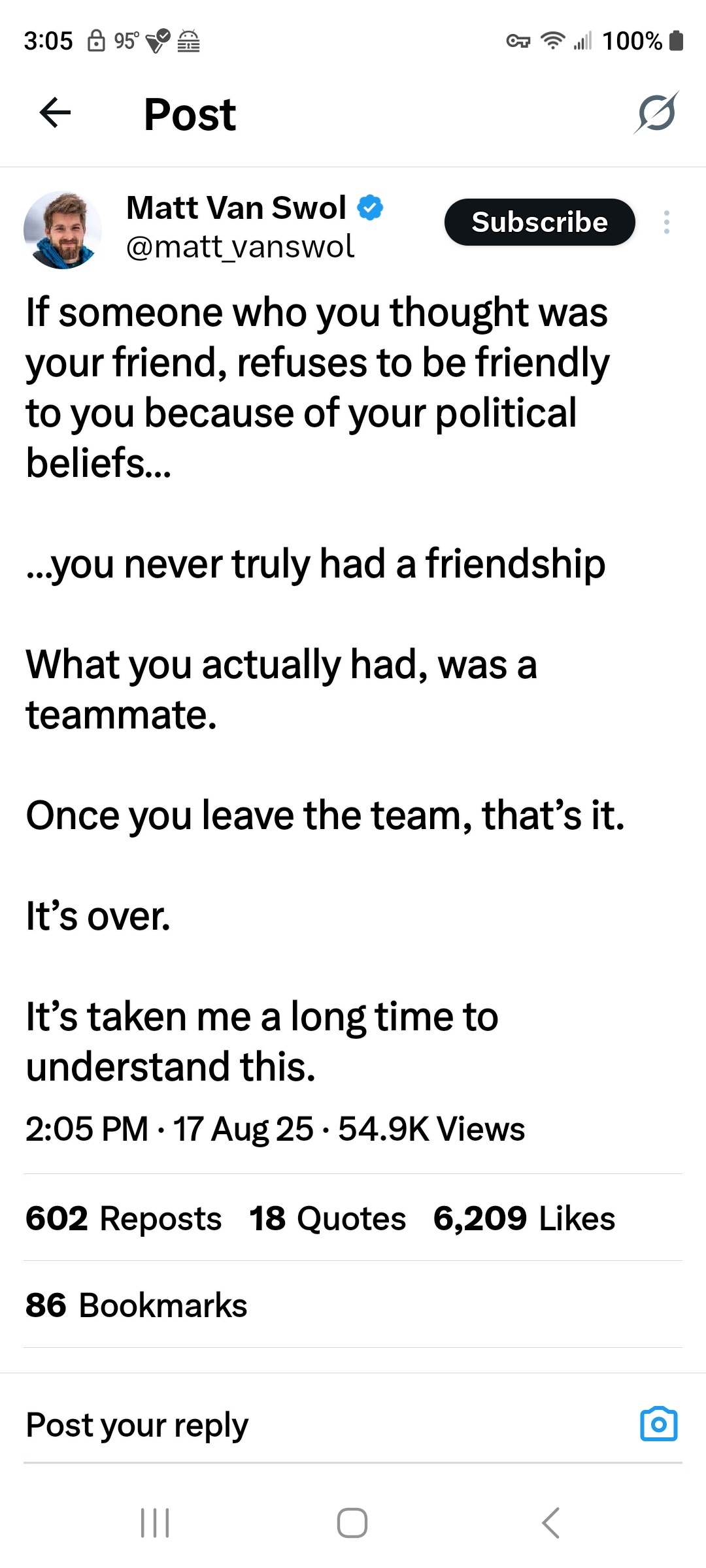Open the @matt_vanswol handle link
Viewport: 706px width, 1568px height.
coord(240,247)
